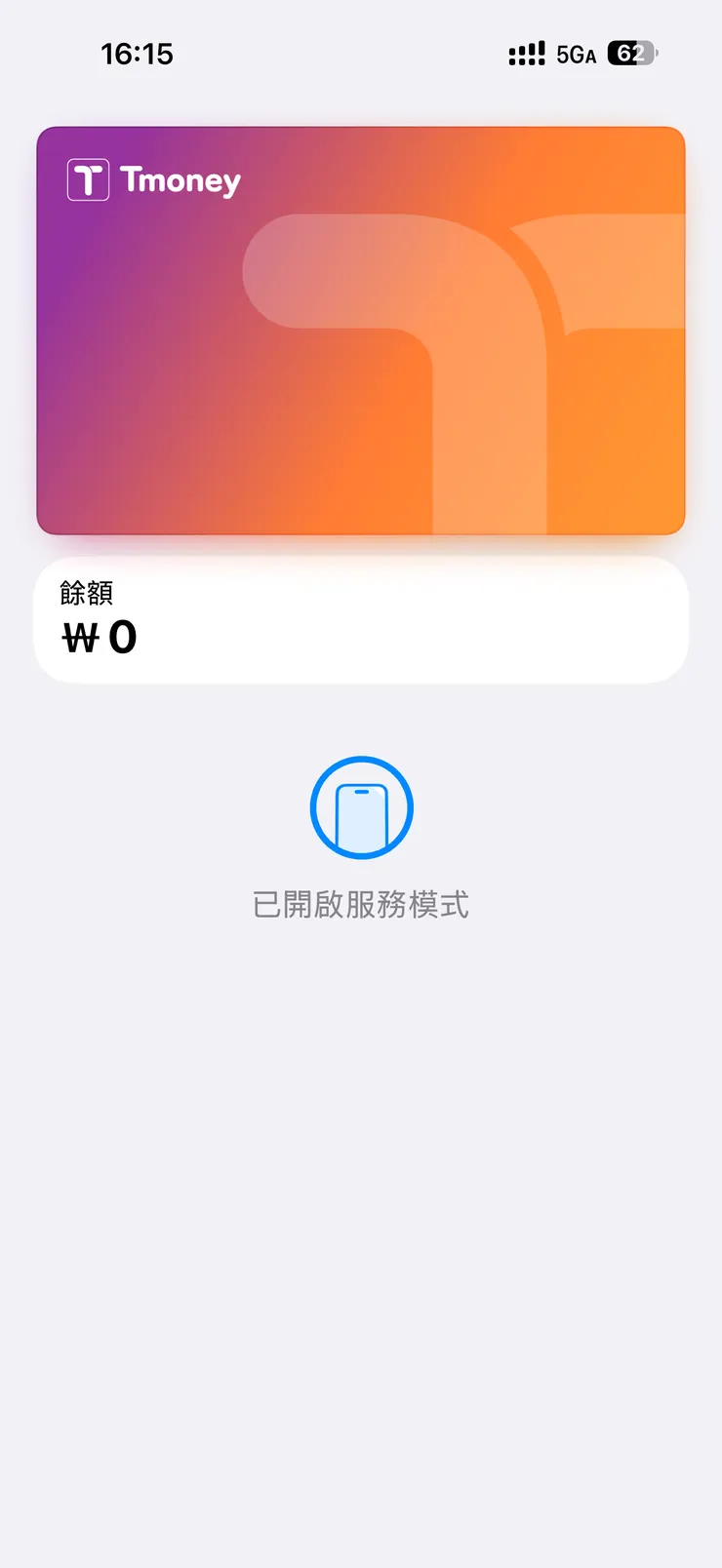The width and height of the screenshot is (722, 1568).
Task: Tap the Tmoney card to activate payment
Action: pos(361,329)
